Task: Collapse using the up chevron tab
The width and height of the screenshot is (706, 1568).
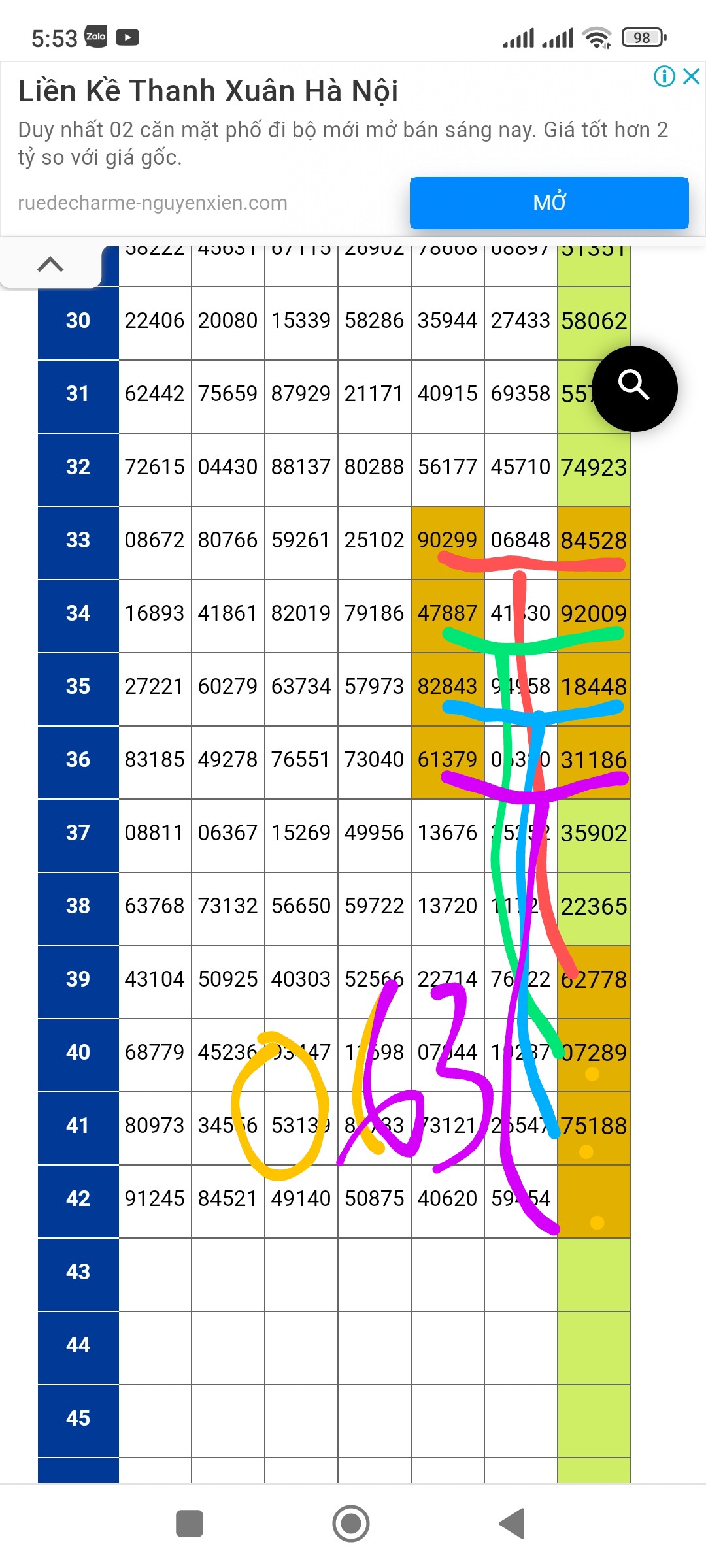Action: coord(50,265)
